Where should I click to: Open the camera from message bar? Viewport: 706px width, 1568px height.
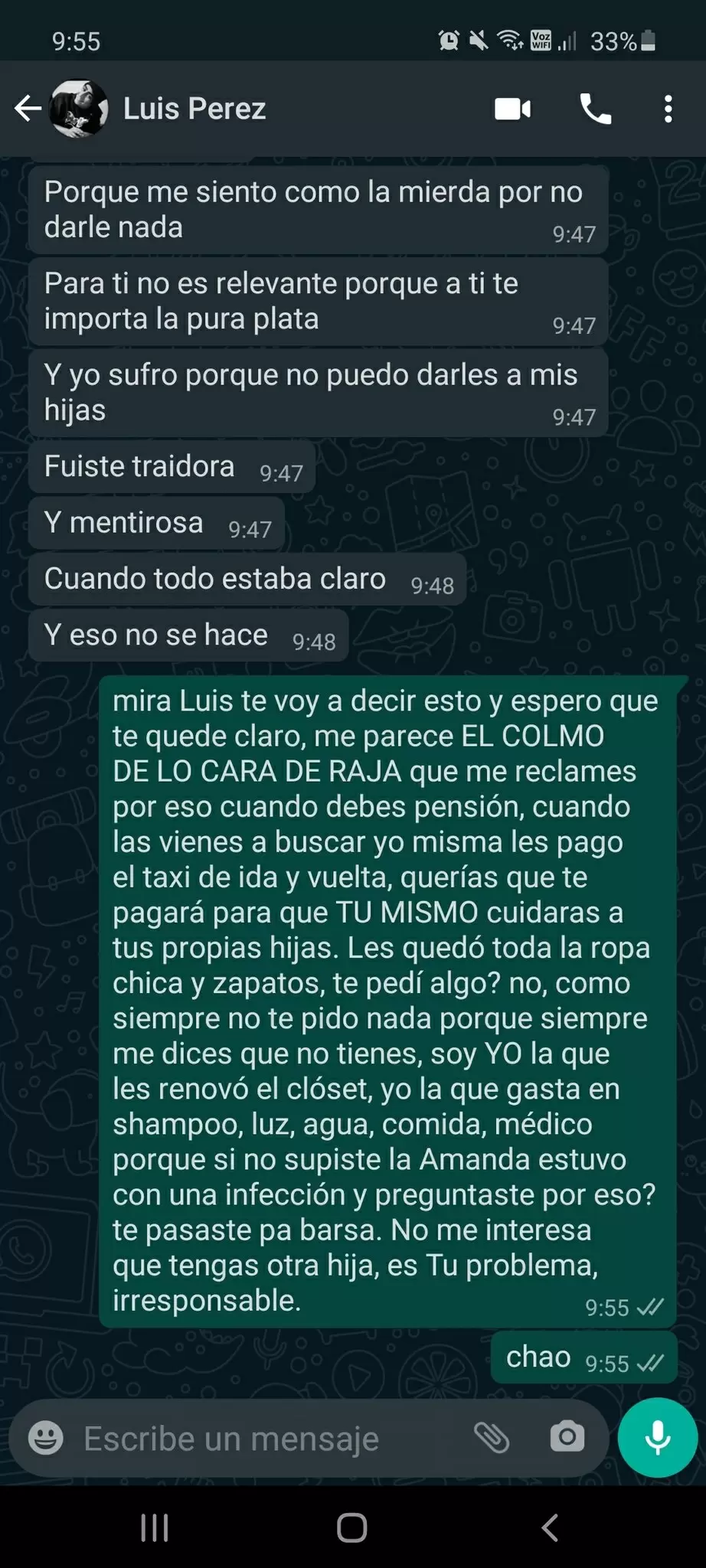click(567, 1437)
